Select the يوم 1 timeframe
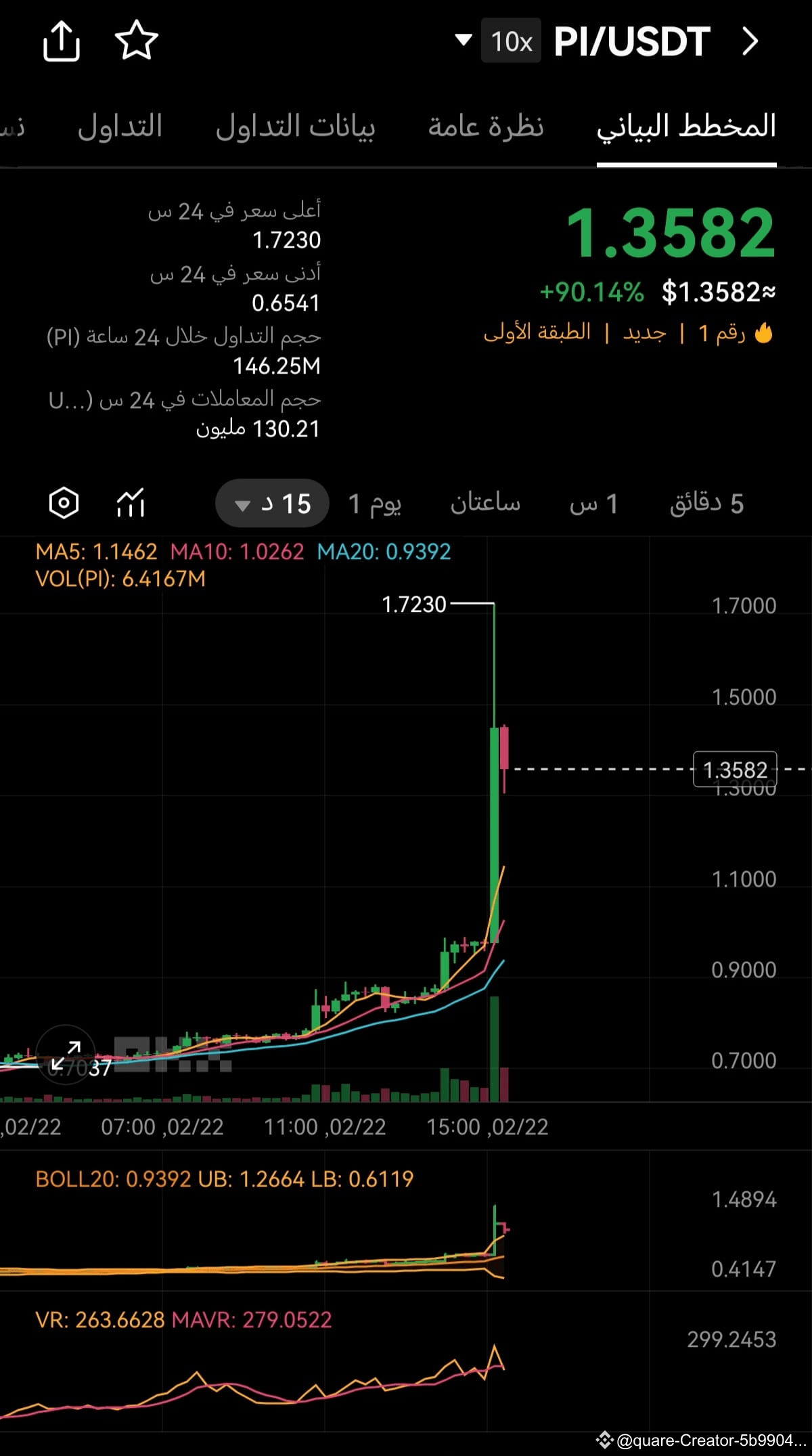This screenshot has width=812, height=1456. pyautogui.click(x=376, y=503)
